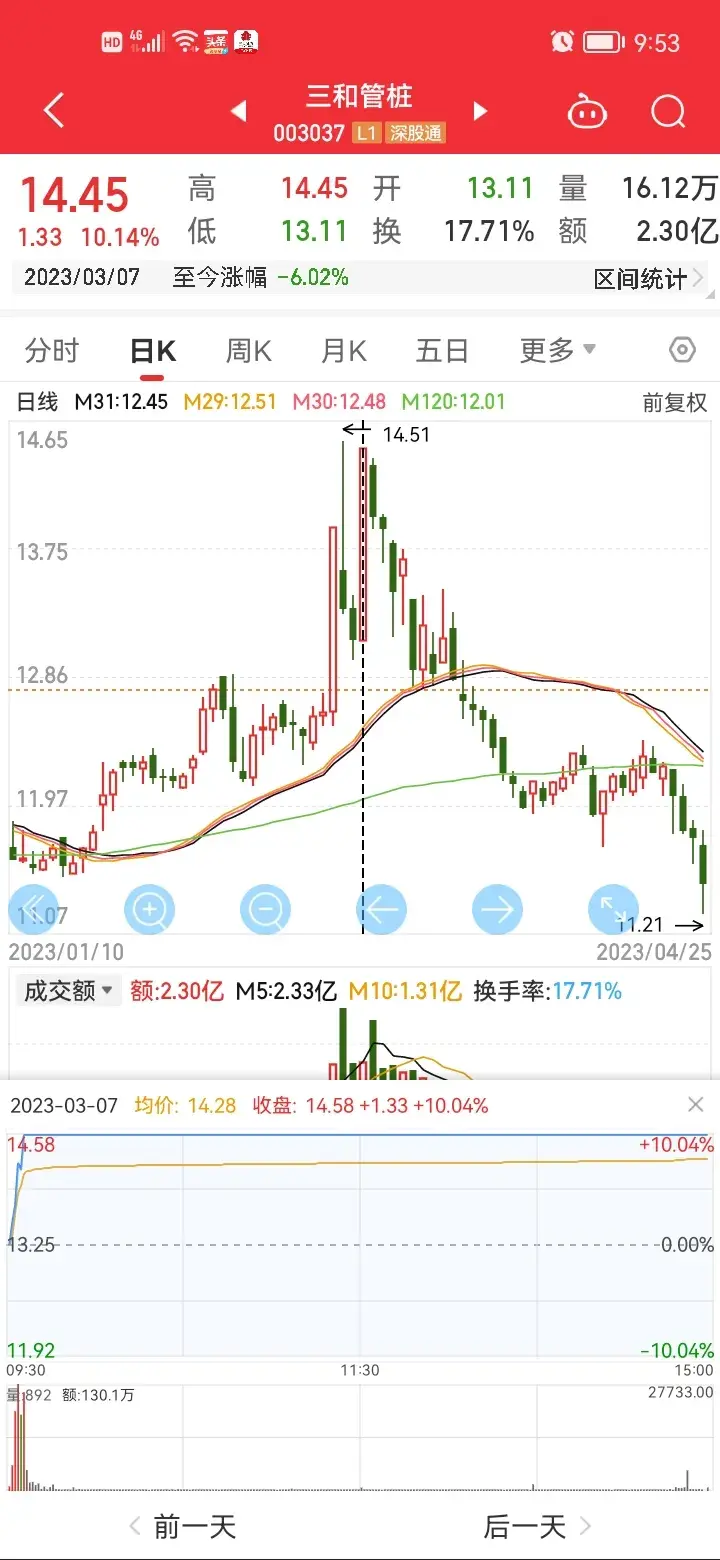Select the 周K tab
720x1560 pixels.
248,351
